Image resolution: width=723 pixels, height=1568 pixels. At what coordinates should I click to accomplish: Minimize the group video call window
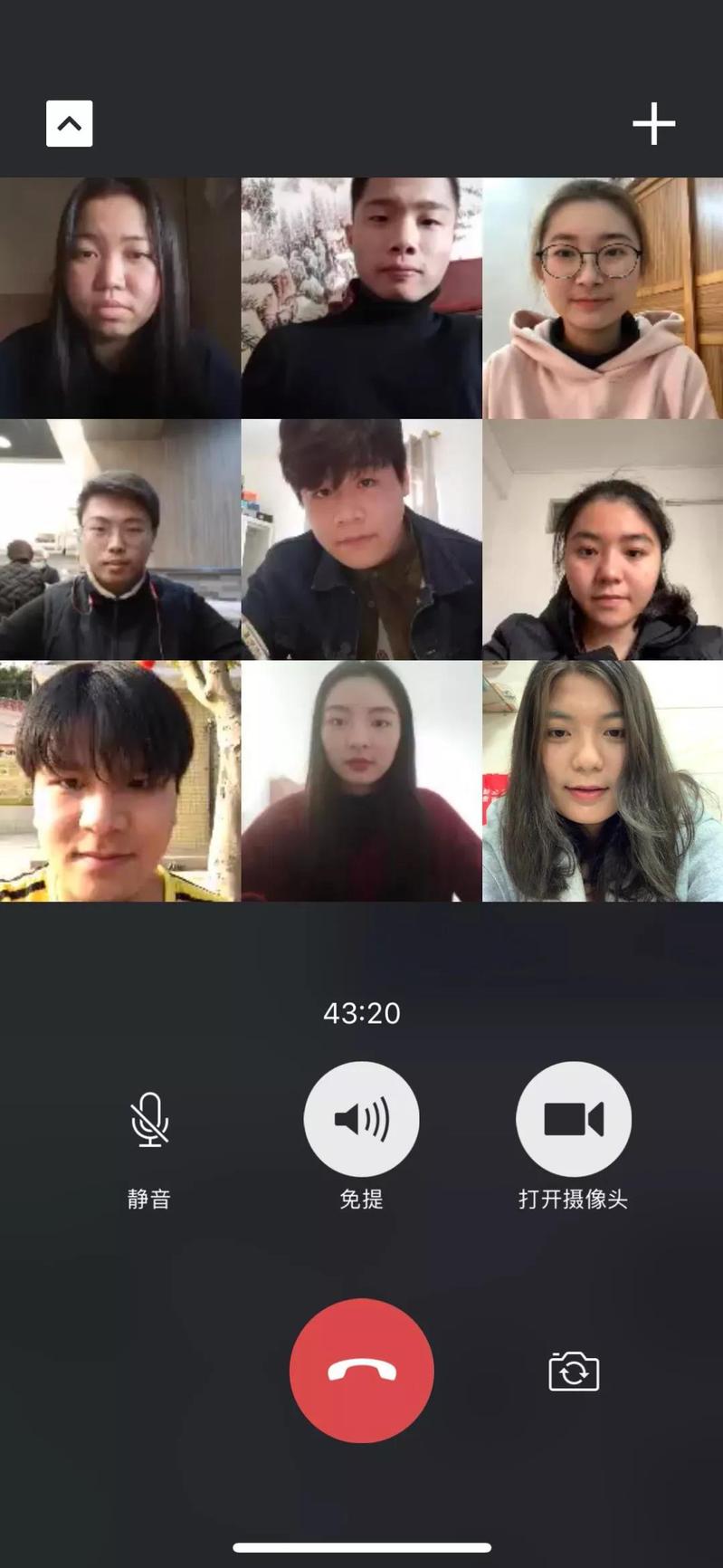(x=70, y=124)
